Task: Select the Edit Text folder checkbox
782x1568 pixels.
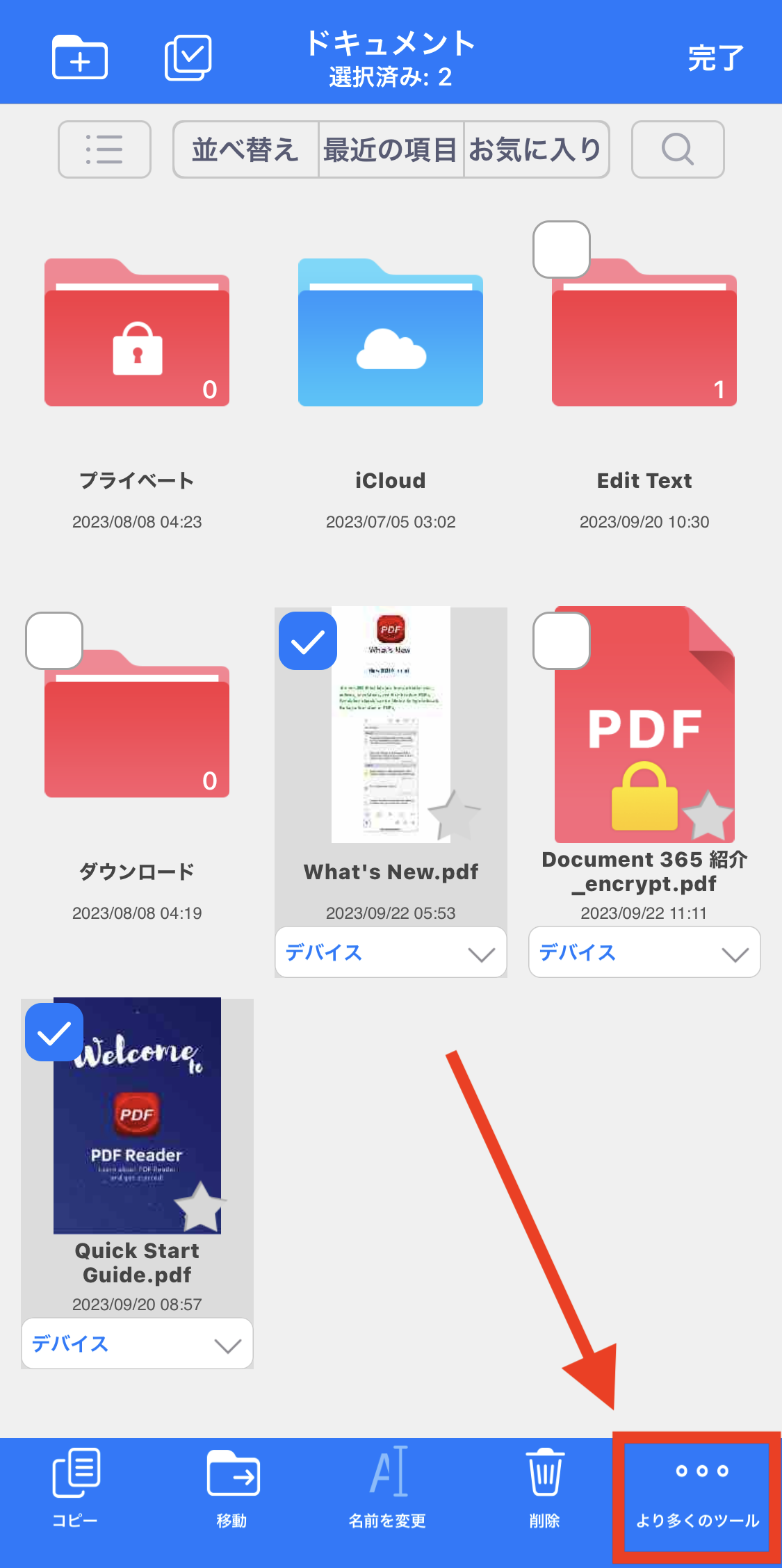Action: pos(561,250)
